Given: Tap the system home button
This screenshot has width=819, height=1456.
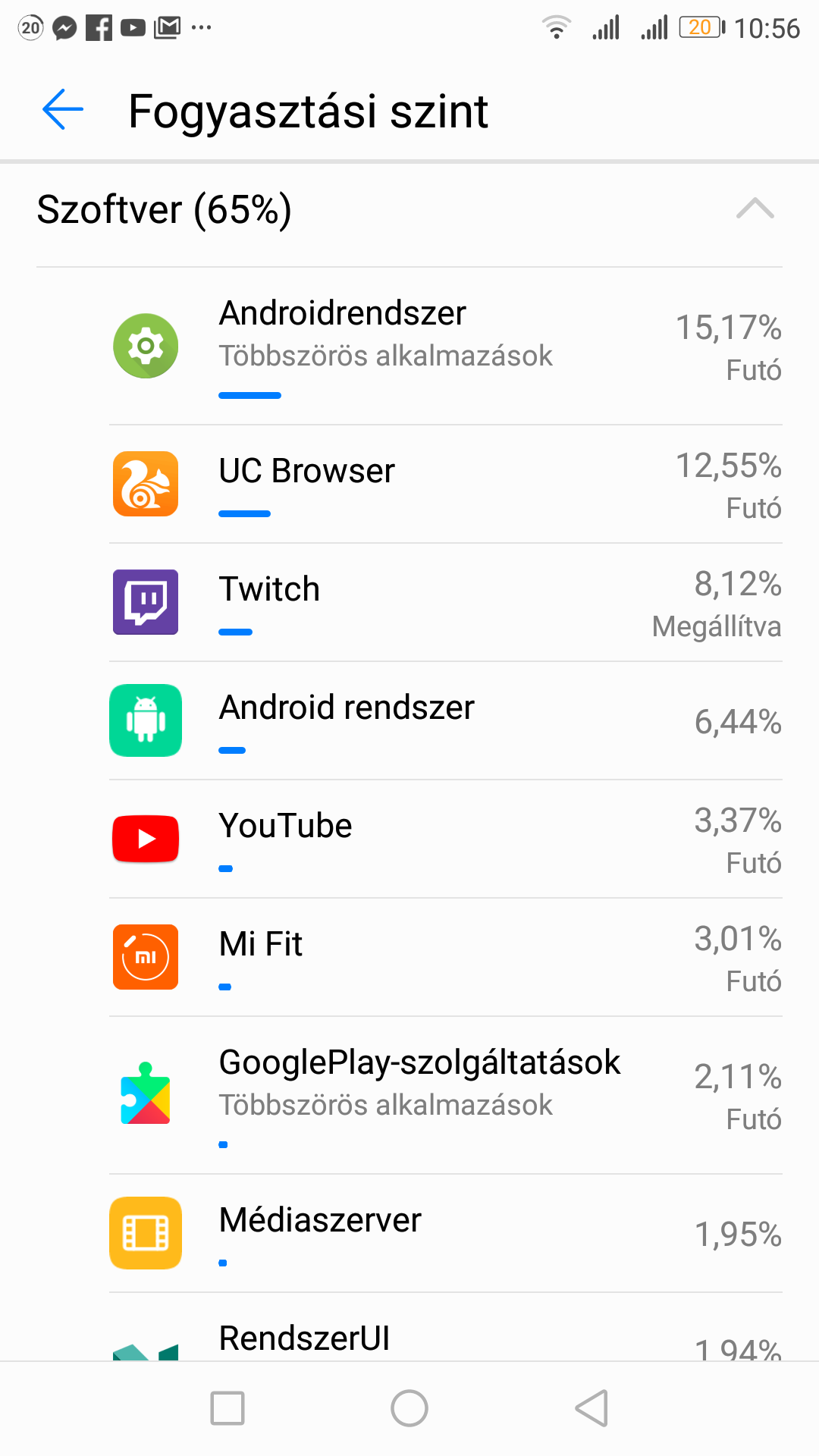Looking at the screenshot, I should 409,1408.
